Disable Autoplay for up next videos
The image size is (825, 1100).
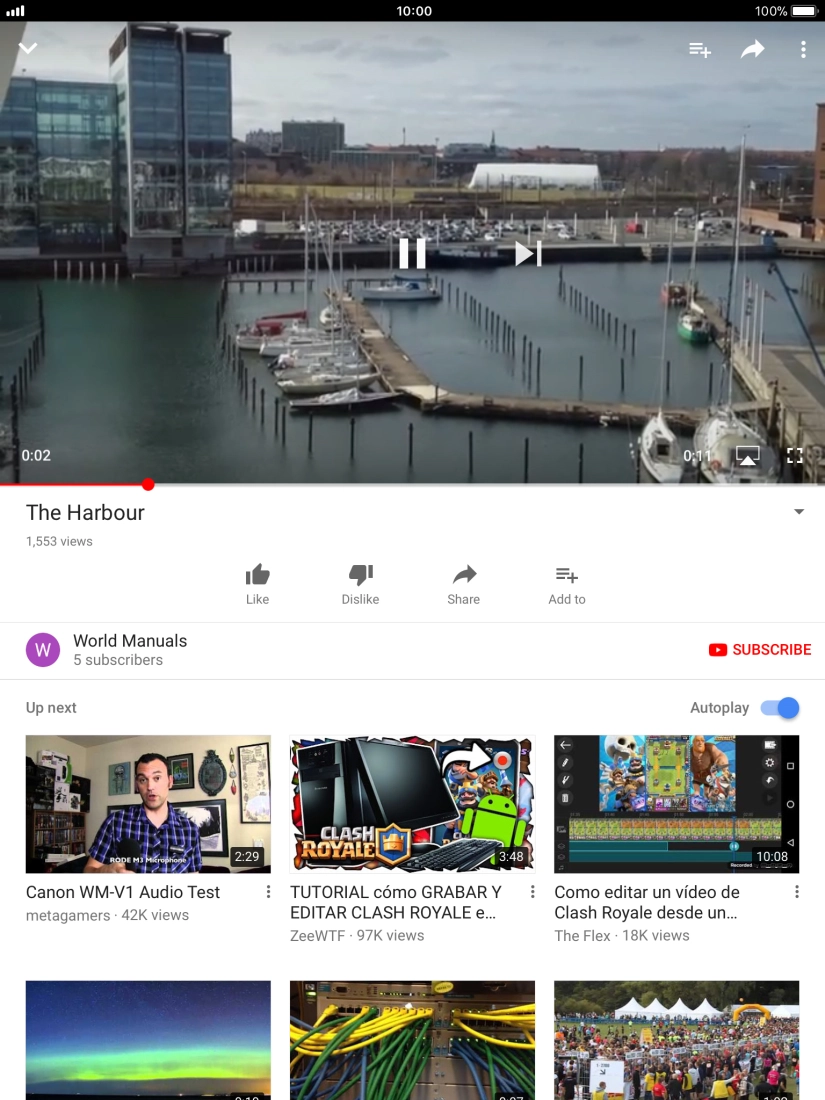click(779, 707)
